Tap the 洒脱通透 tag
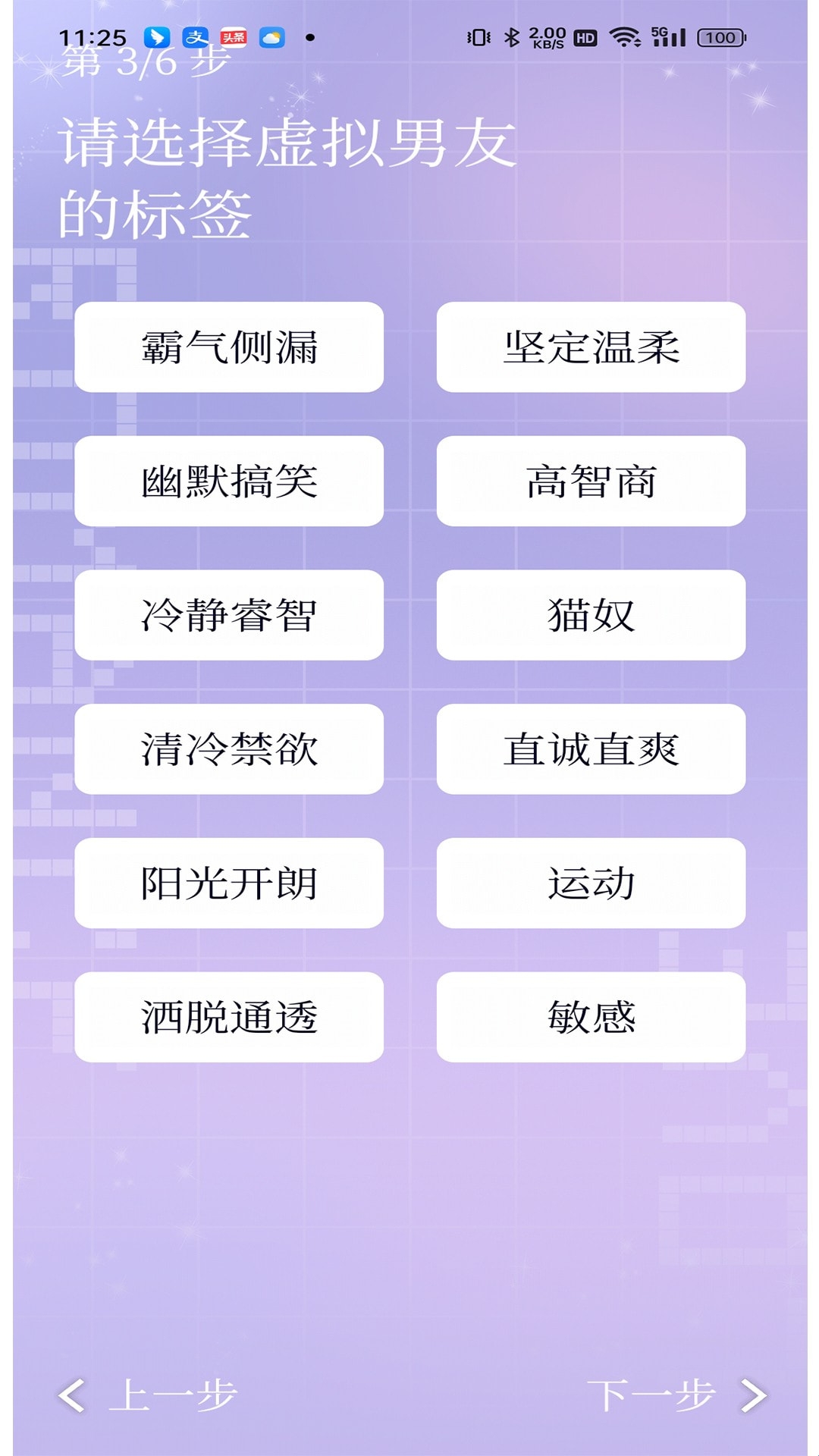 (229, 1017)
